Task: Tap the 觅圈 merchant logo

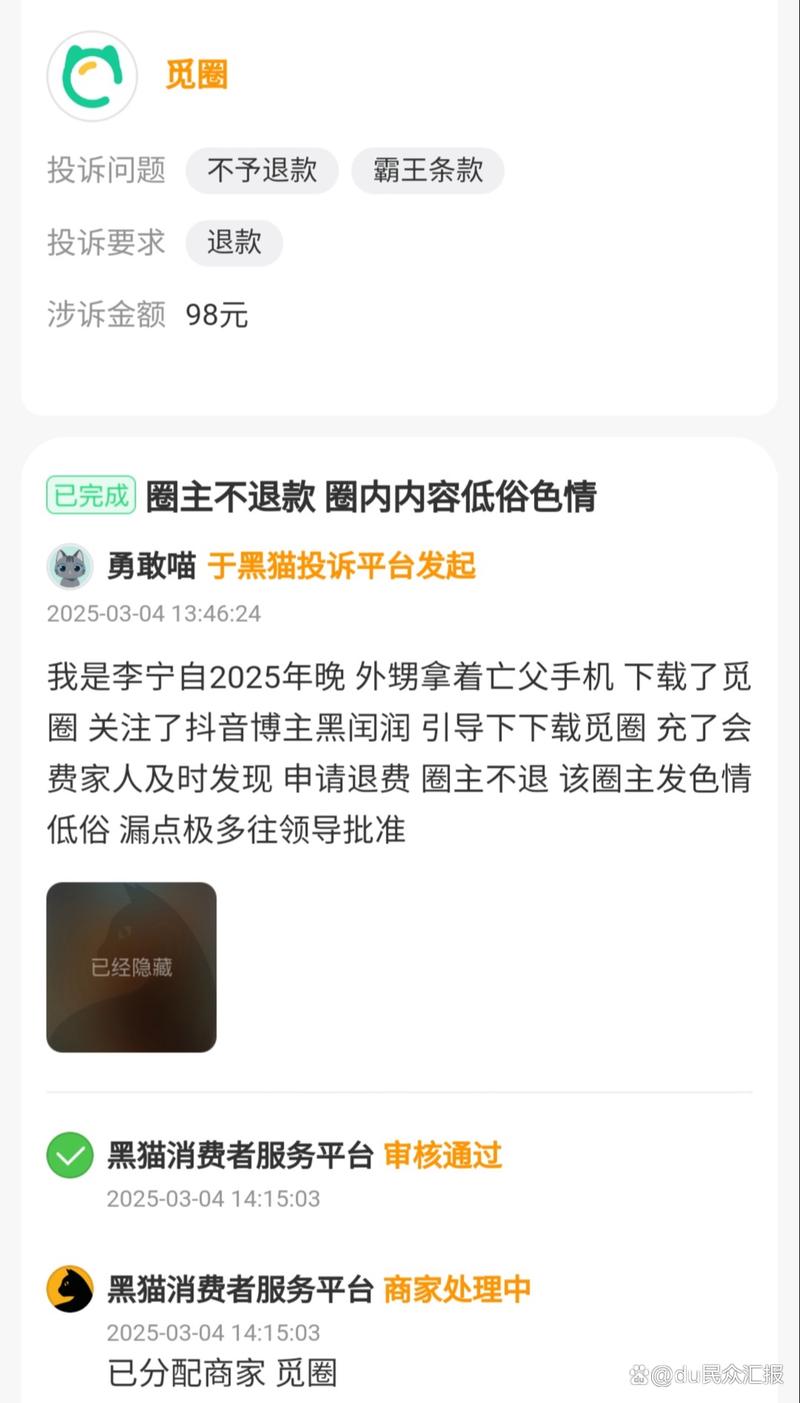Action: [x=92, y=76]
